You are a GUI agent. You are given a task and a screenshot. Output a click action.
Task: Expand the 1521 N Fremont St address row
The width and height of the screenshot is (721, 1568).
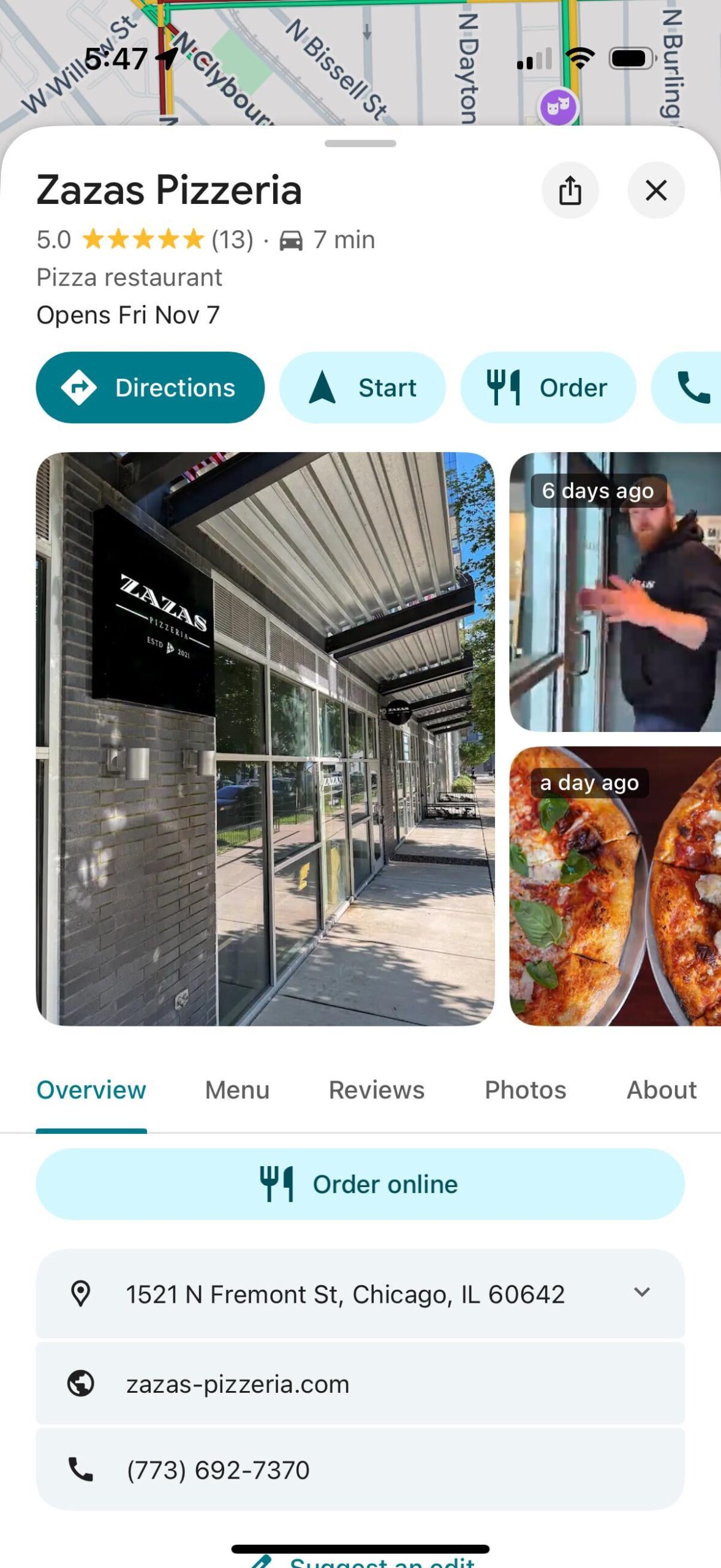(x=641, y=1292)
